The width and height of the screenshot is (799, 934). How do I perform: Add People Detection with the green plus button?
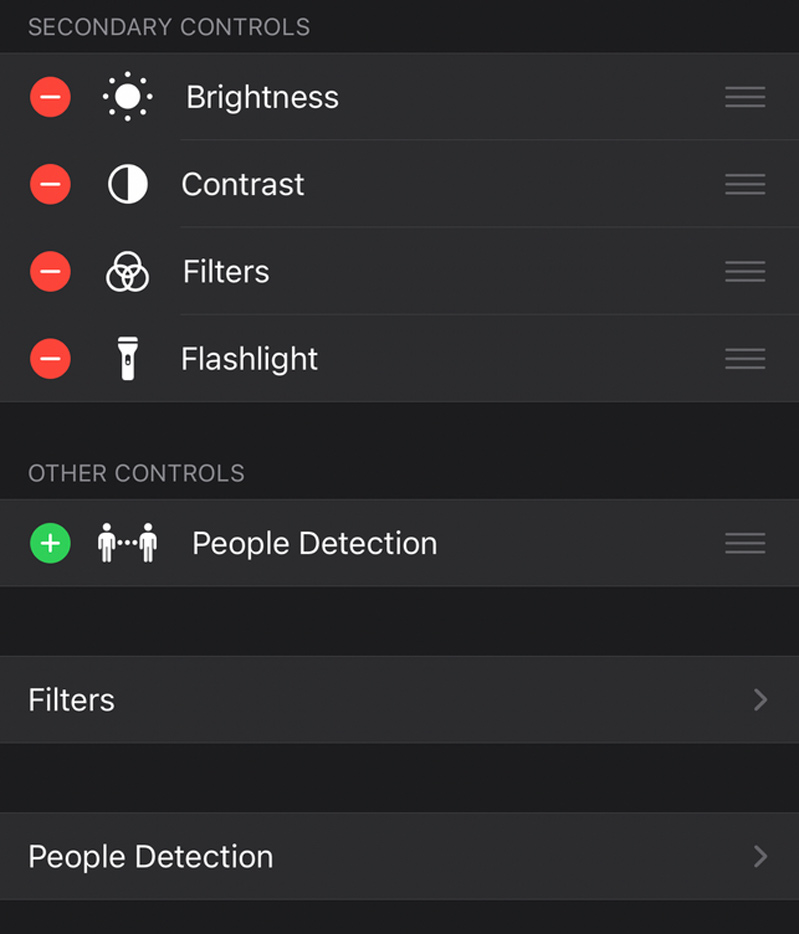pyautogui.click(x=50, y=543)
